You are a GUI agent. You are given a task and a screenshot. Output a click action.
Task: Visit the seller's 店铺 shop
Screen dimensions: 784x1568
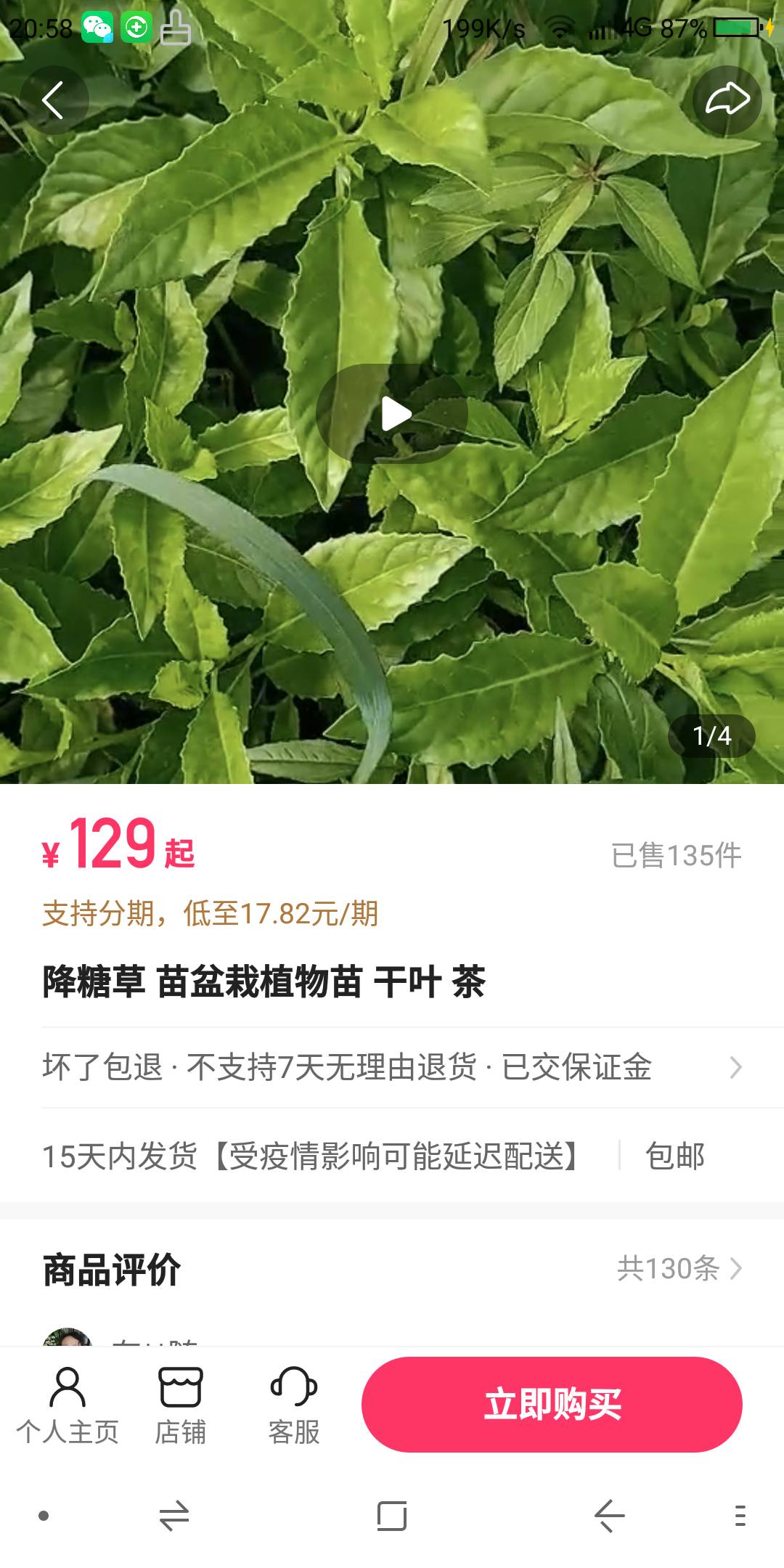[x=181, y=1405]
